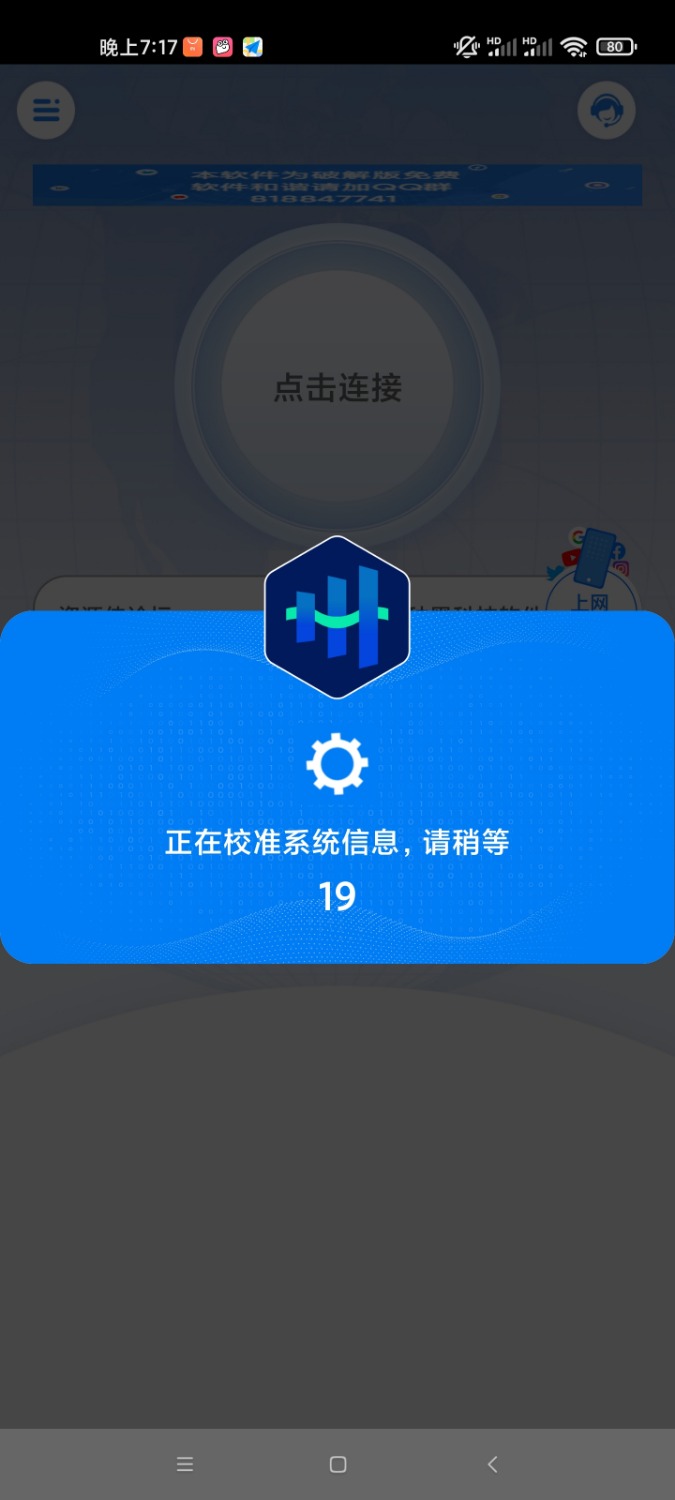Open customer support headset icon
The width and height of the screenshot is (675, 1500).
point(606,110)
